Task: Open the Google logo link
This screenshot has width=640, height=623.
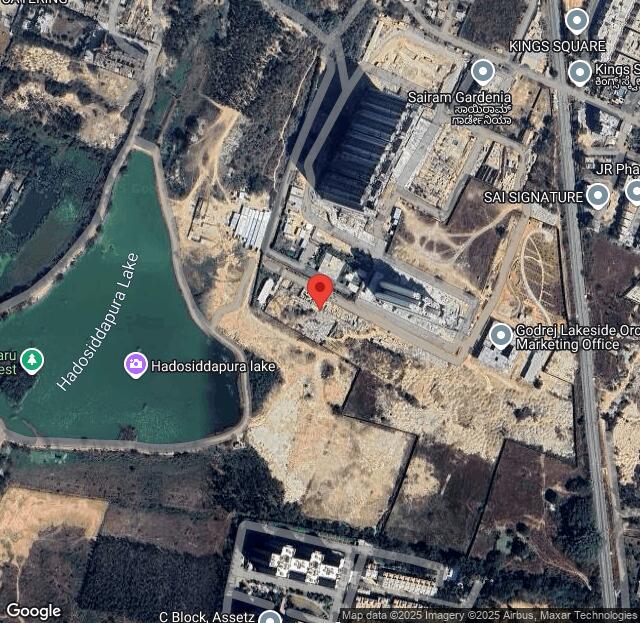Action: (x=34, y=610)
